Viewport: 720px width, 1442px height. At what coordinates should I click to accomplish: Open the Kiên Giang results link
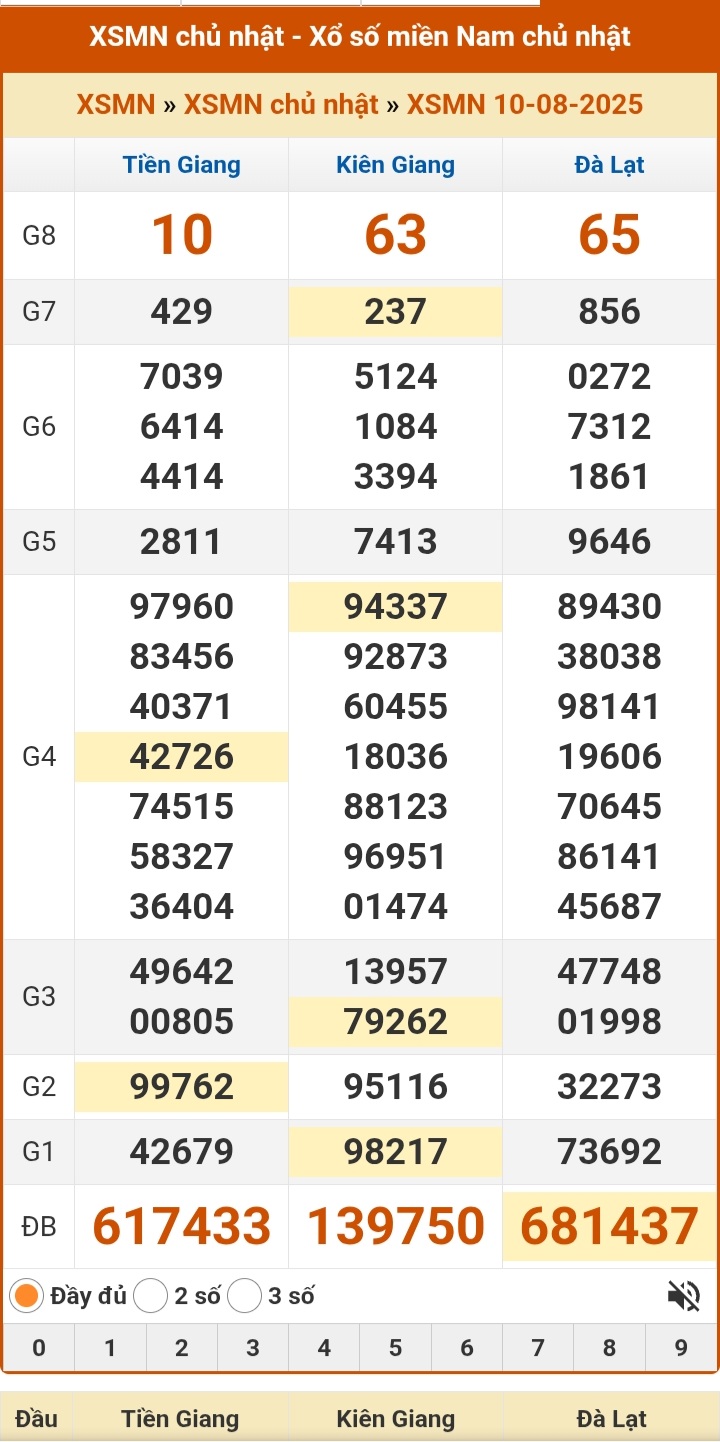tap(396, 165)
